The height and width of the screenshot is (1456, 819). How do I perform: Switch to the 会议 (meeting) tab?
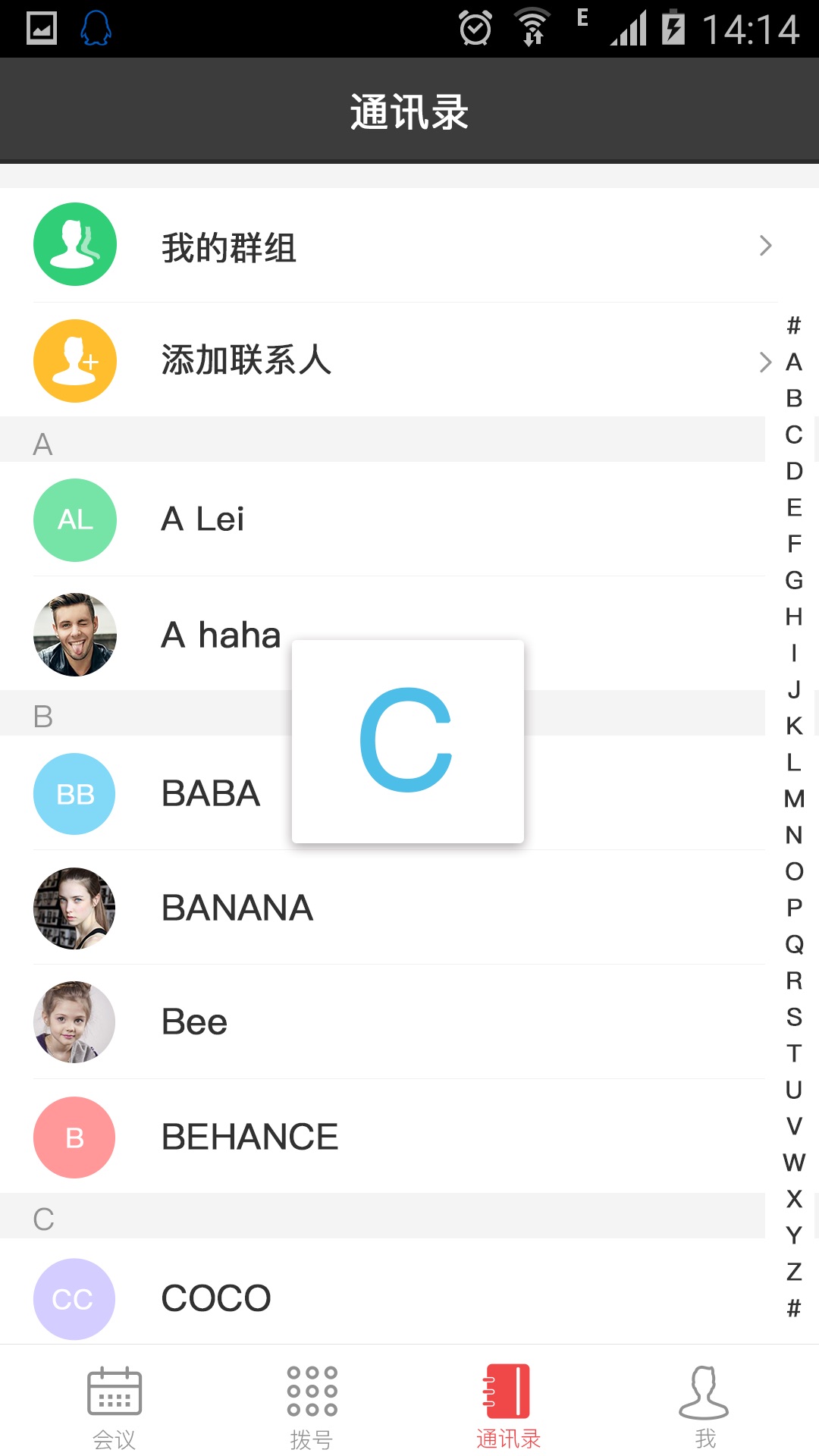[115, 1407]
